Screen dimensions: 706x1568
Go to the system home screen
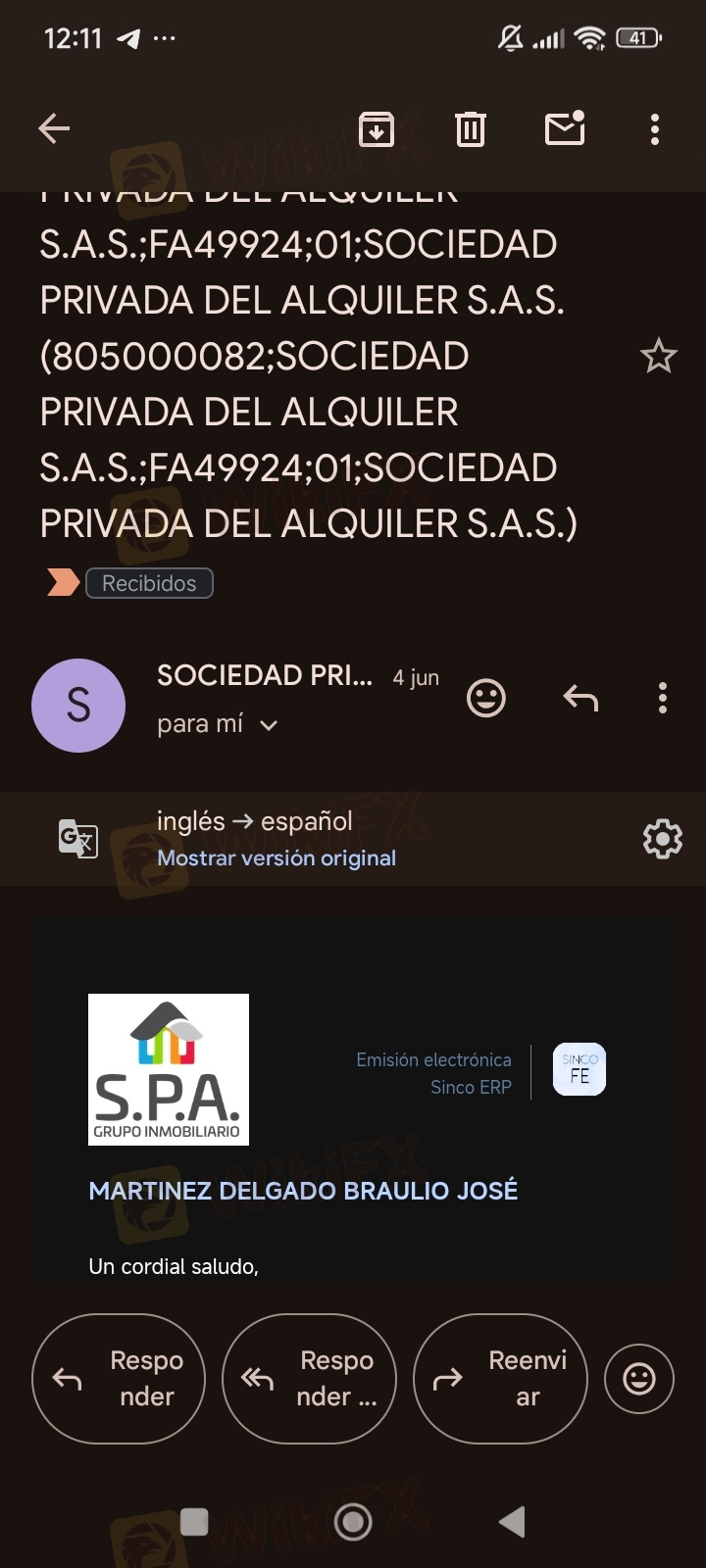coord(353,1522)
